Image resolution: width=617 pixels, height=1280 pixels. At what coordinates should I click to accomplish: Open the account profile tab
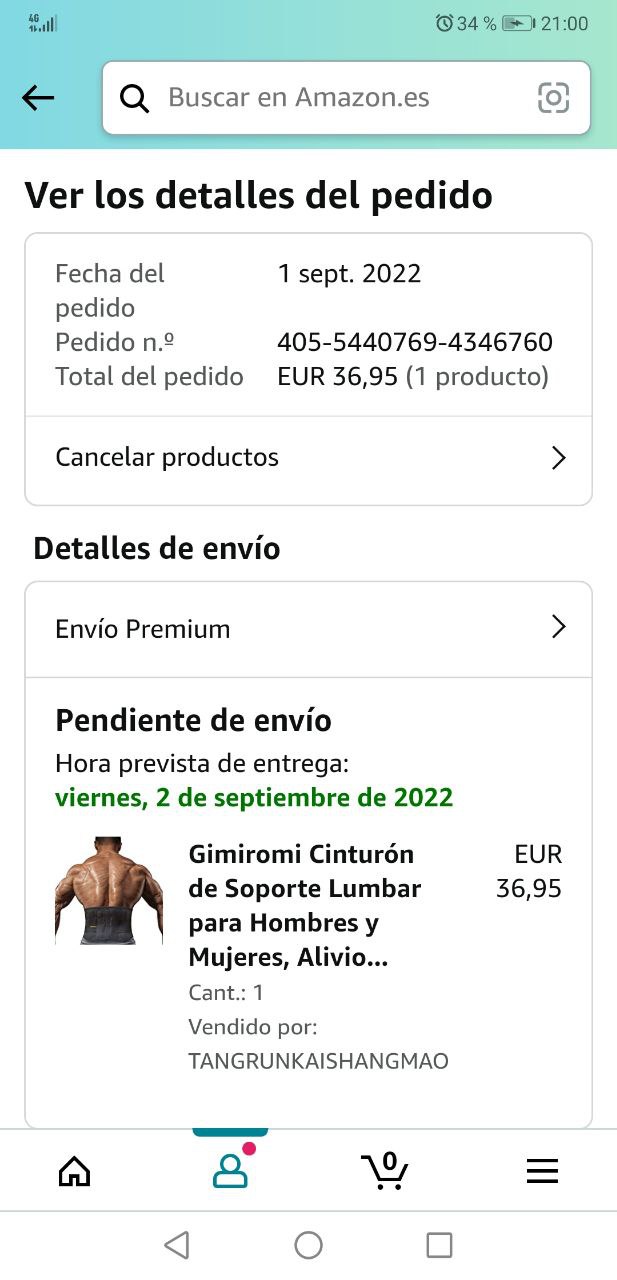230,1171
